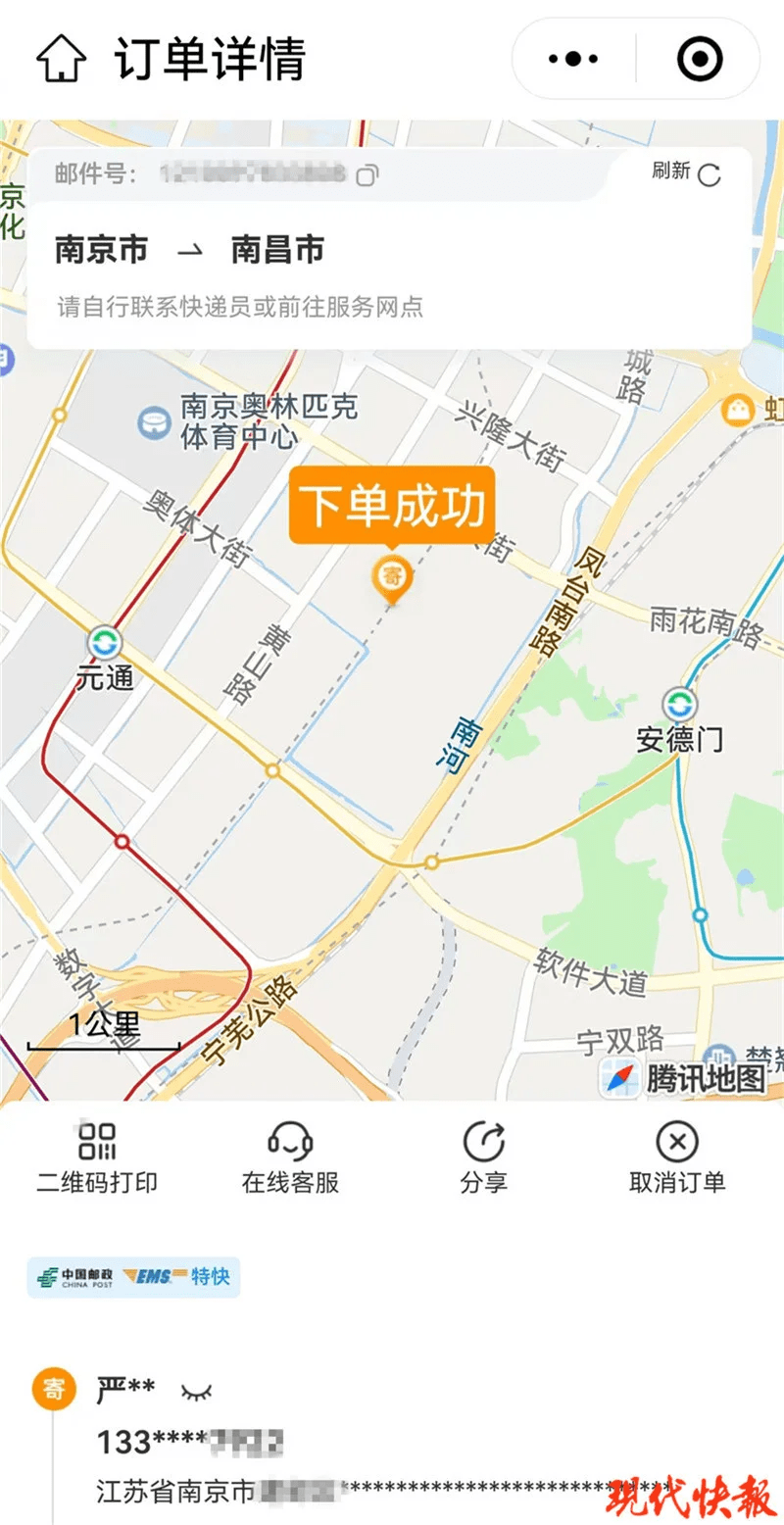Share this order via 分享

click(483, 1157)
